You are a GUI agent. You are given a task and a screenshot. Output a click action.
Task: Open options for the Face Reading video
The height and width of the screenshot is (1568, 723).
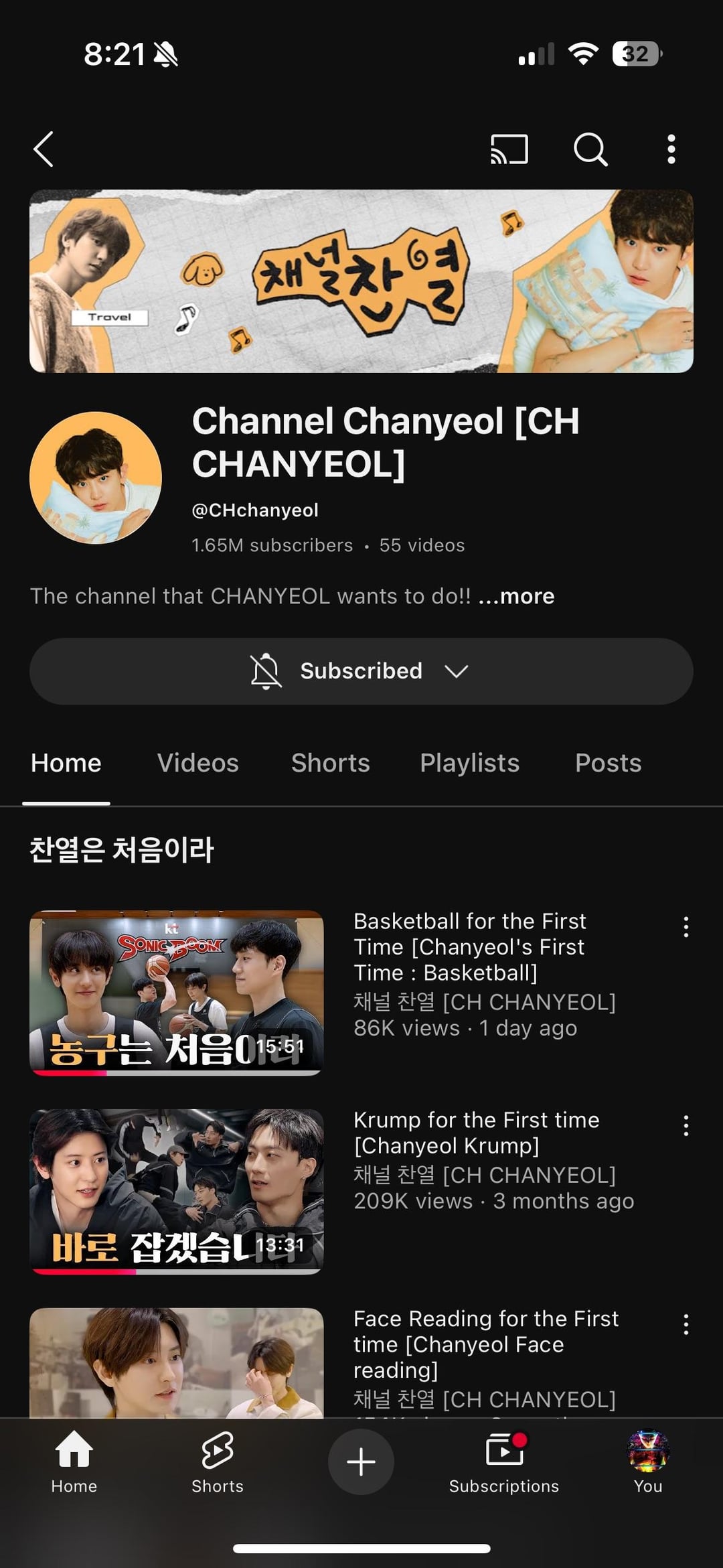click(x=686, y=1324)
